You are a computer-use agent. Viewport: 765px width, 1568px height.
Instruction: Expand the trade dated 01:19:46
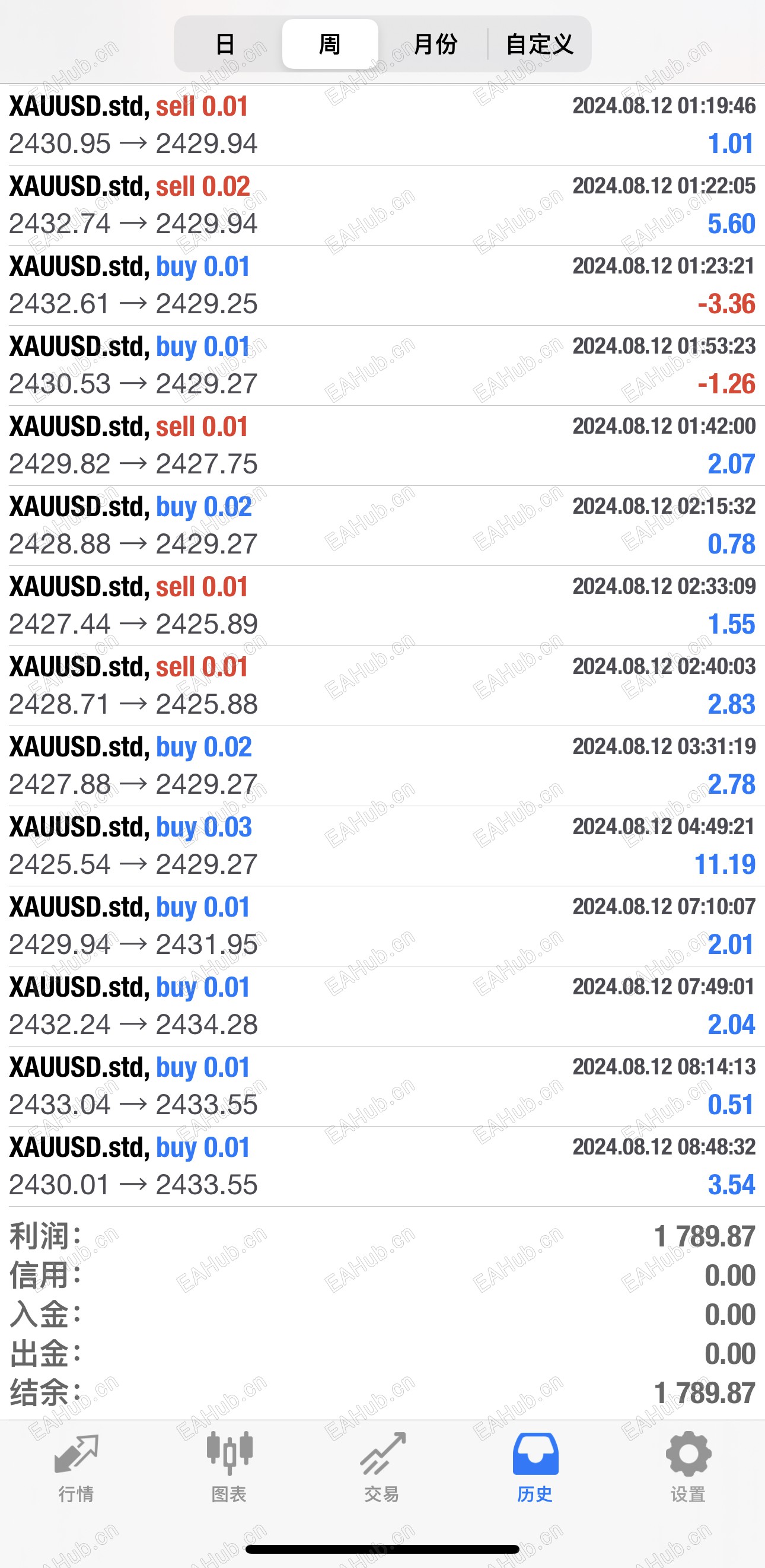[x=382, y=125]
